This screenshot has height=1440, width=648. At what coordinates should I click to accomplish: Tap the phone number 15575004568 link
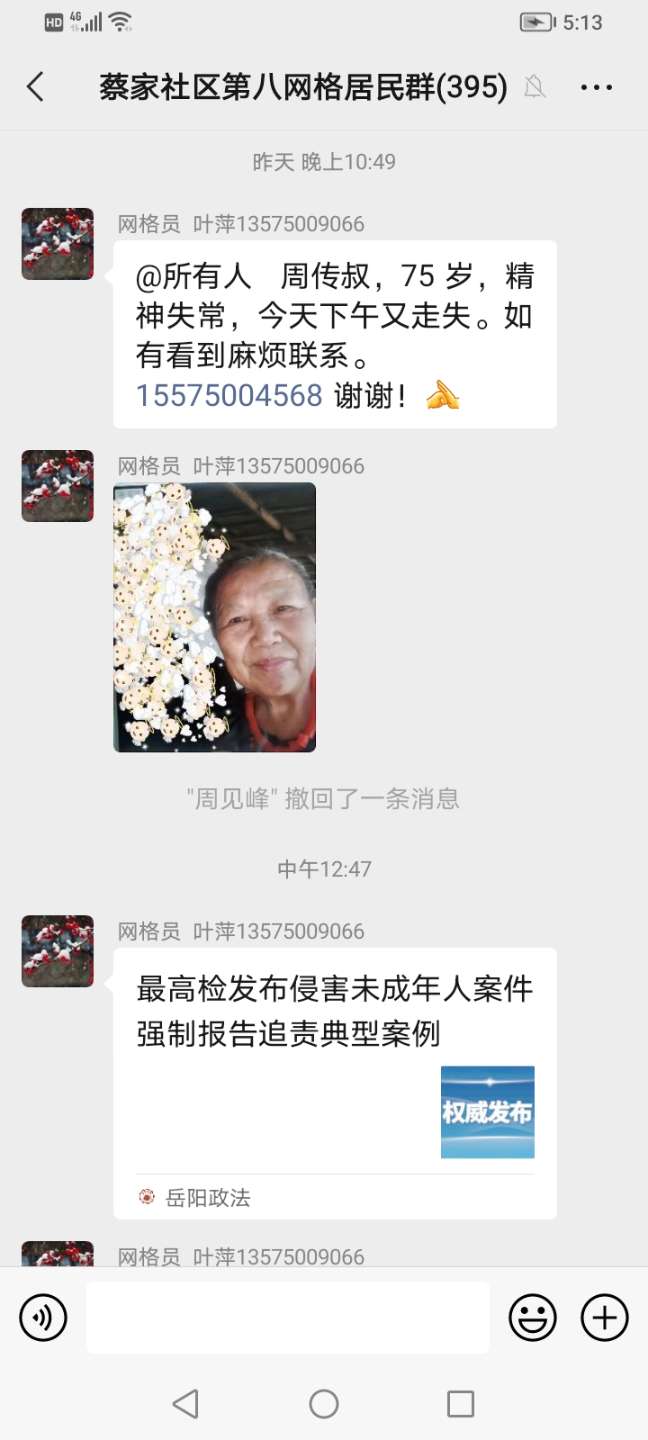click(x=229, y=396)
